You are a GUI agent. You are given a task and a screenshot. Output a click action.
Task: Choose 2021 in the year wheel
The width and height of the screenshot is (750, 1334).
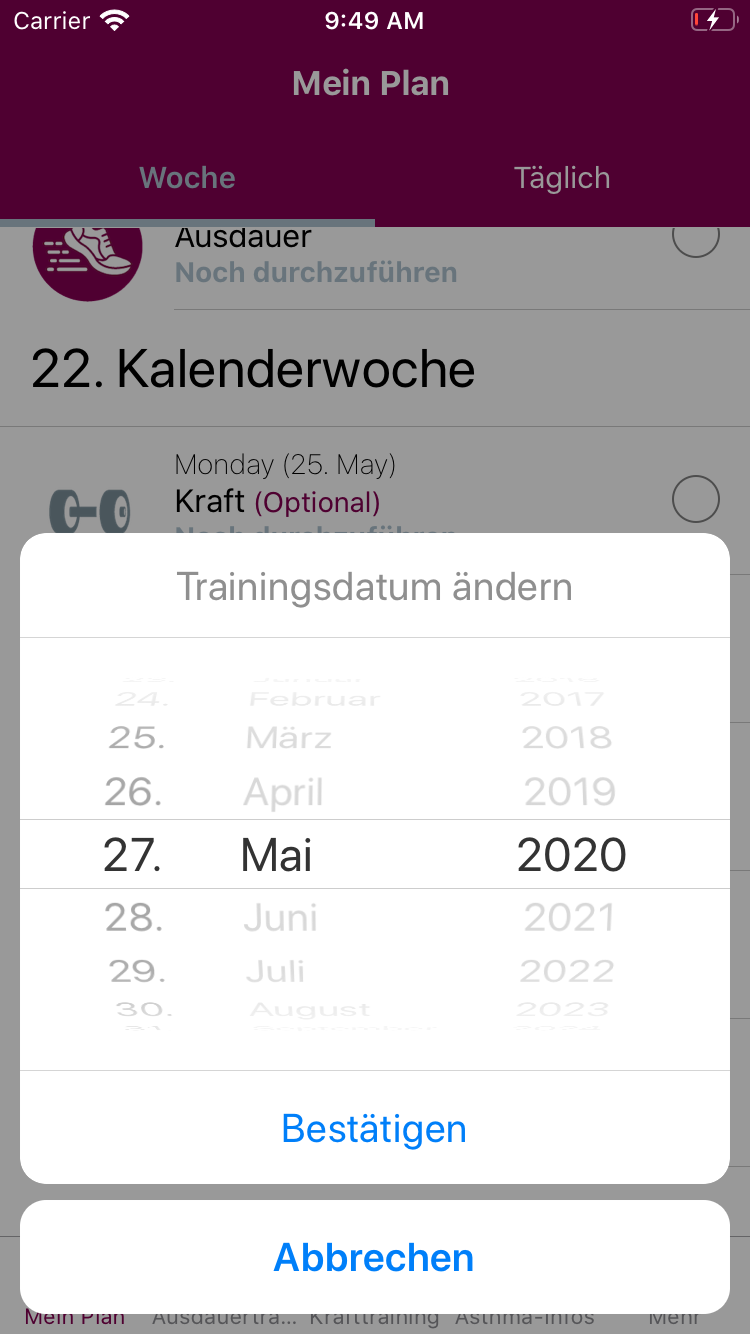pyautogui.click(x=570, y=917)
